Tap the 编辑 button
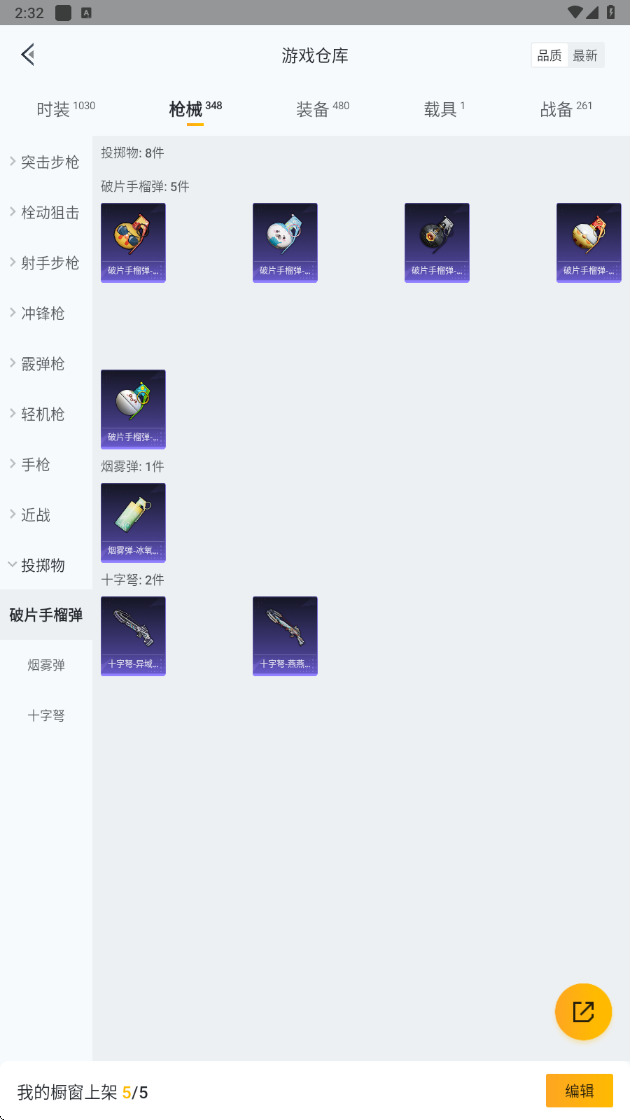The width and height of the screenshot is (630, 1120). pyautogui.click(x=579, y=1091)
